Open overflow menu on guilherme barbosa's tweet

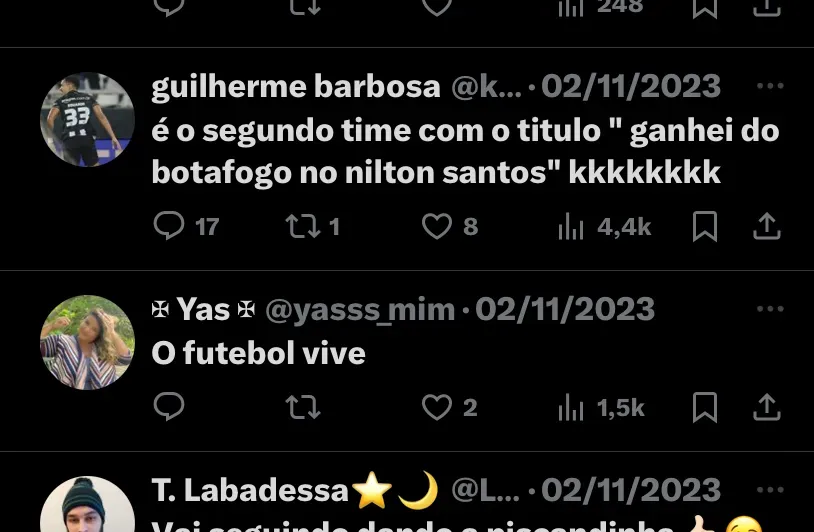[770, 87]
